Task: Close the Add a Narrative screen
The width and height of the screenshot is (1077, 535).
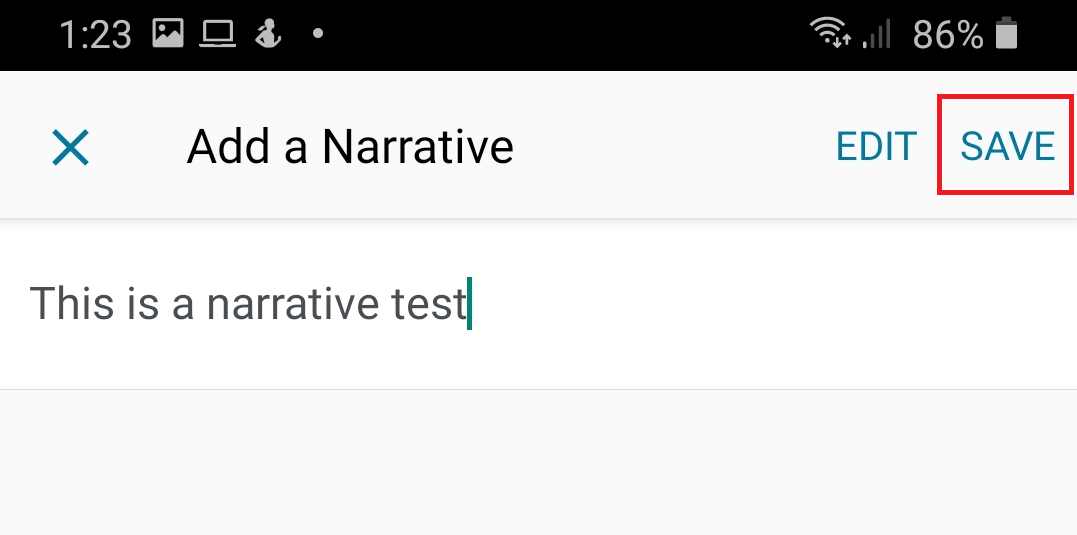Action: [x=71, y=148]
